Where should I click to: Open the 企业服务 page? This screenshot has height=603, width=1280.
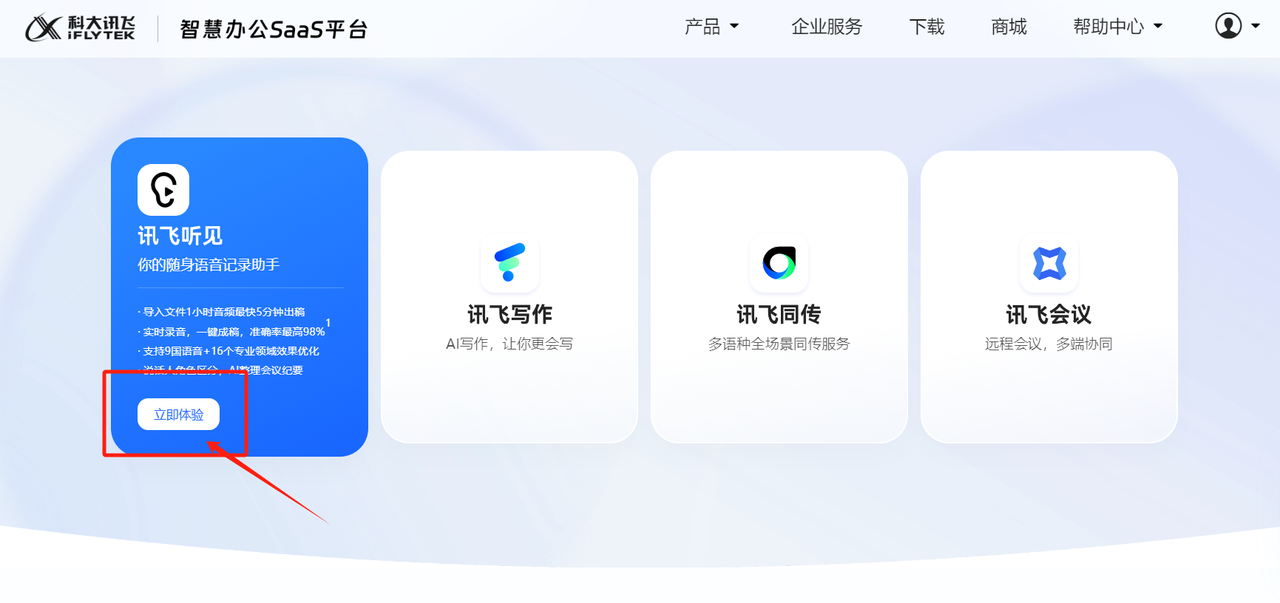coord(826,27)
